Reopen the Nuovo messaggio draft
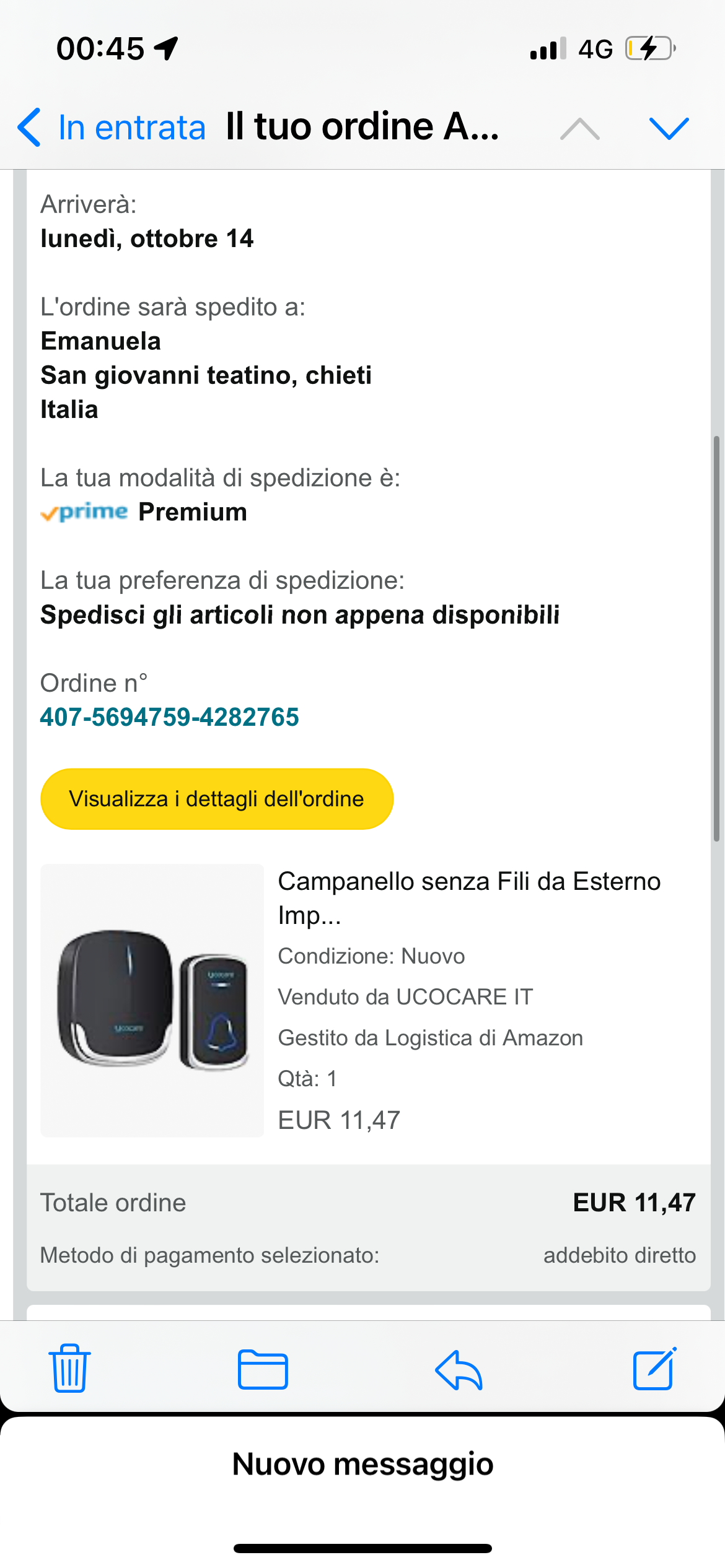This screenshot has width=725, height=1568. [362, 1464]
